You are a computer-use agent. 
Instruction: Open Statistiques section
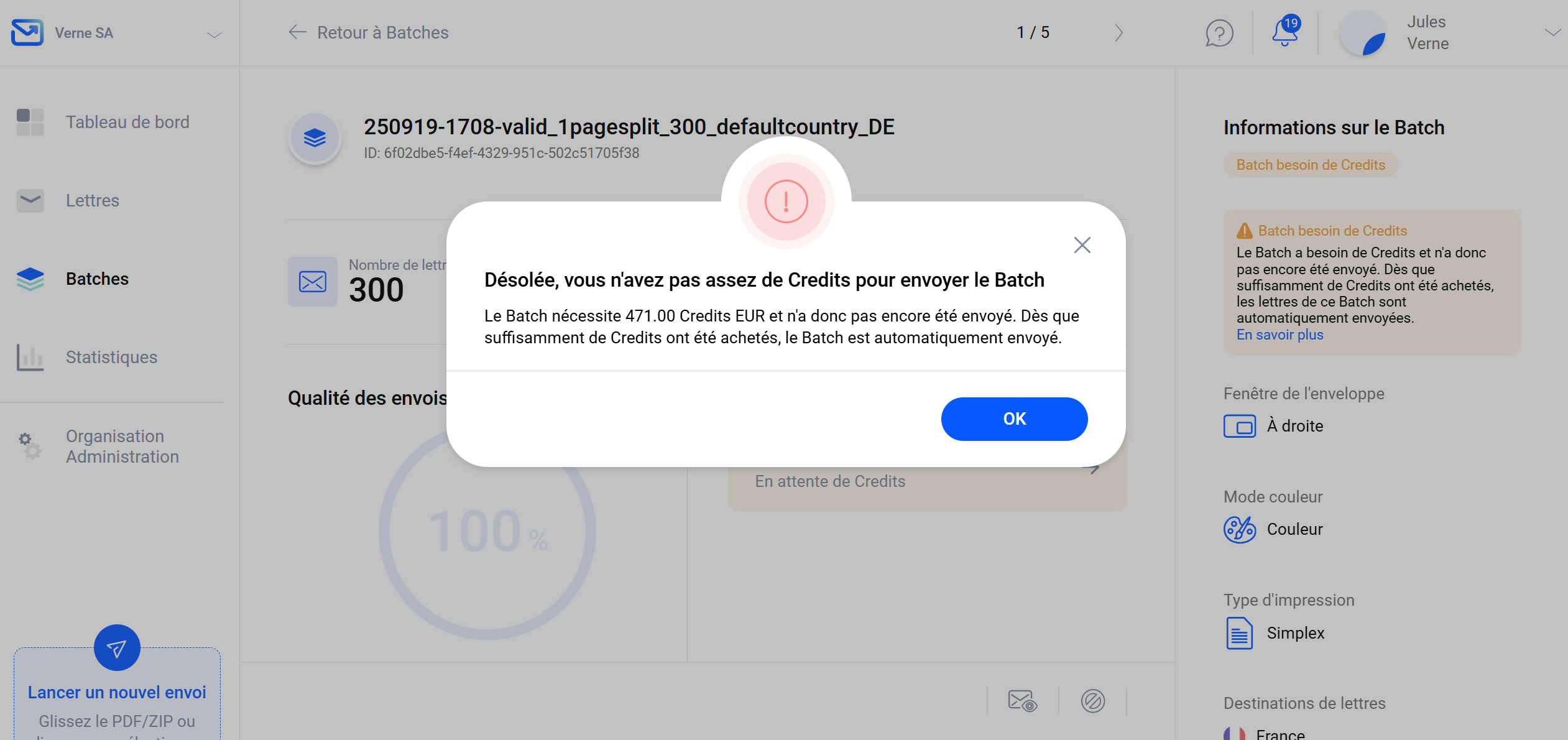[x=111, y=357]
